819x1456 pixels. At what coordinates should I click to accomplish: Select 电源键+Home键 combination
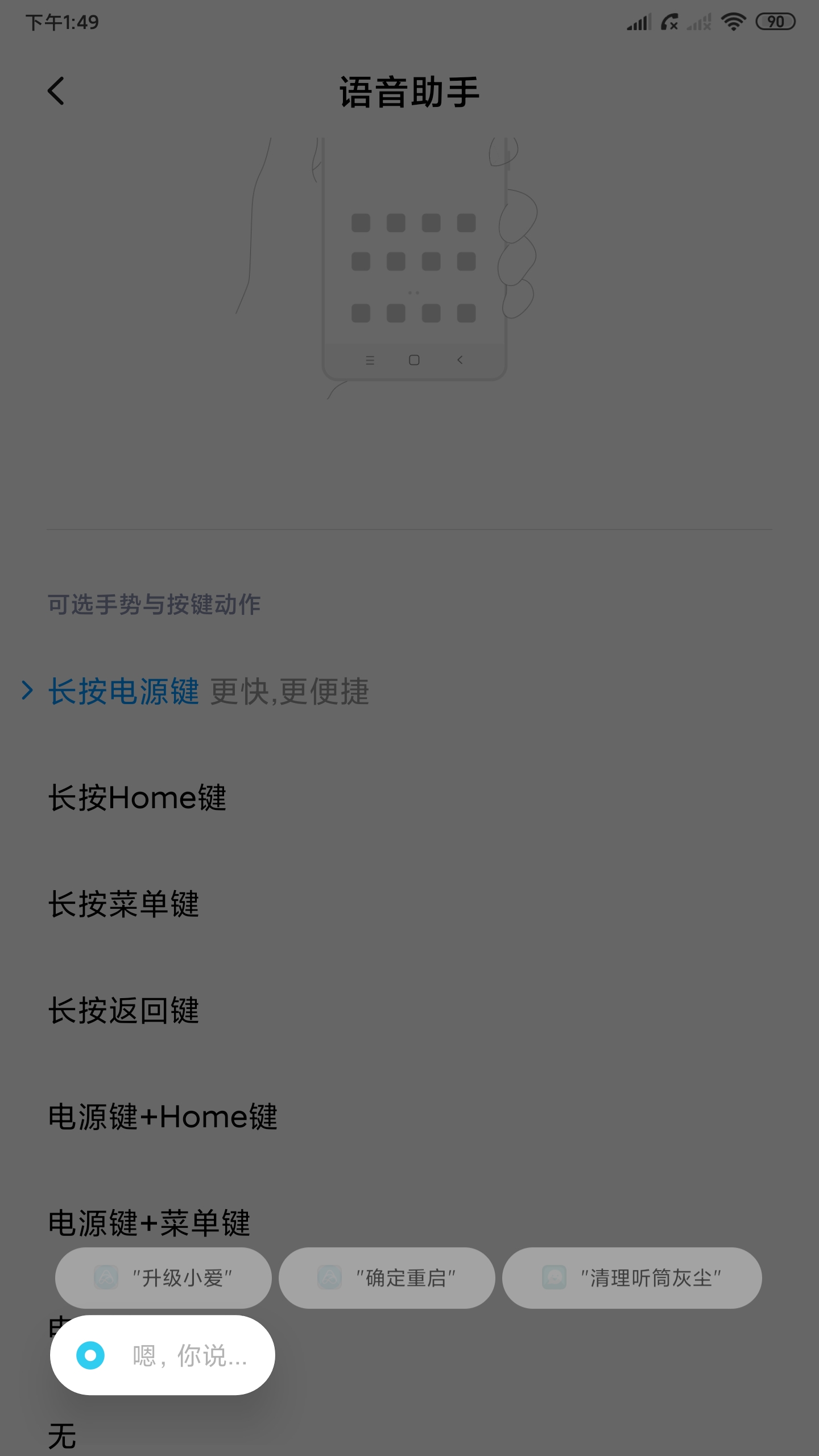163,1116
